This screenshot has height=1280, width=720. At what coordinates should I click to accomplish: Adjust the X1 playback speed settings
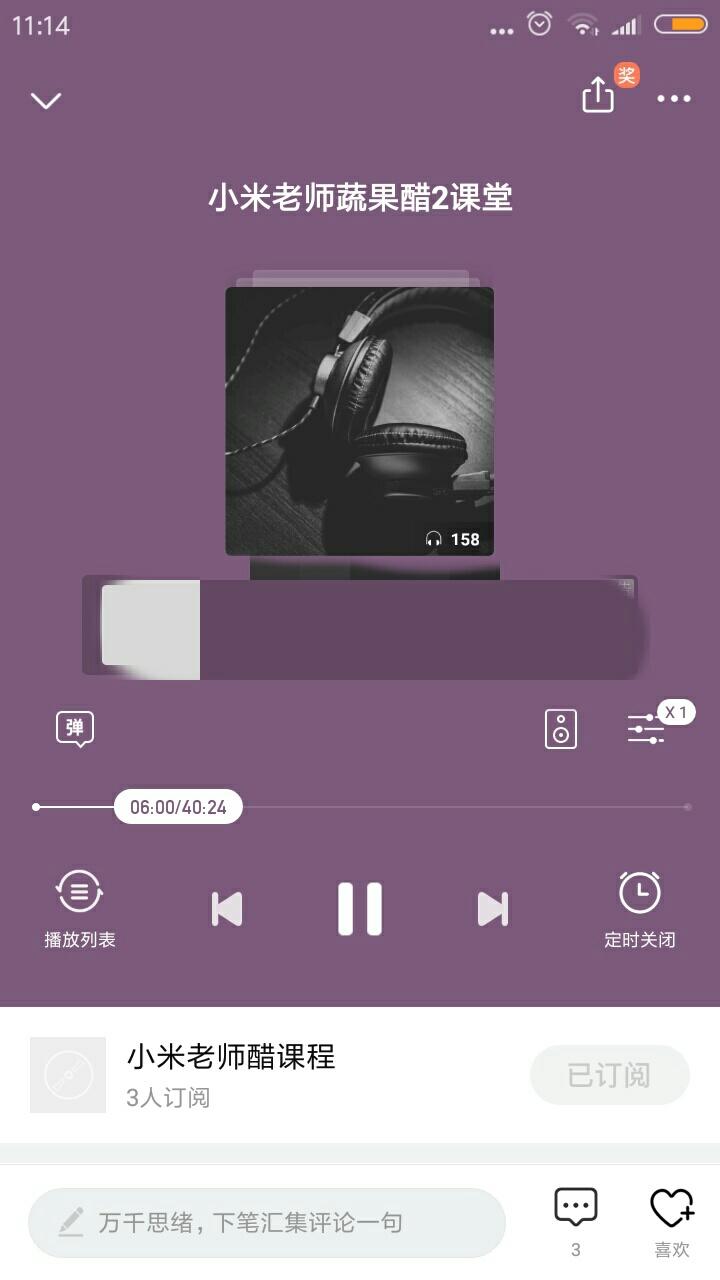click(x=648, y=728)
